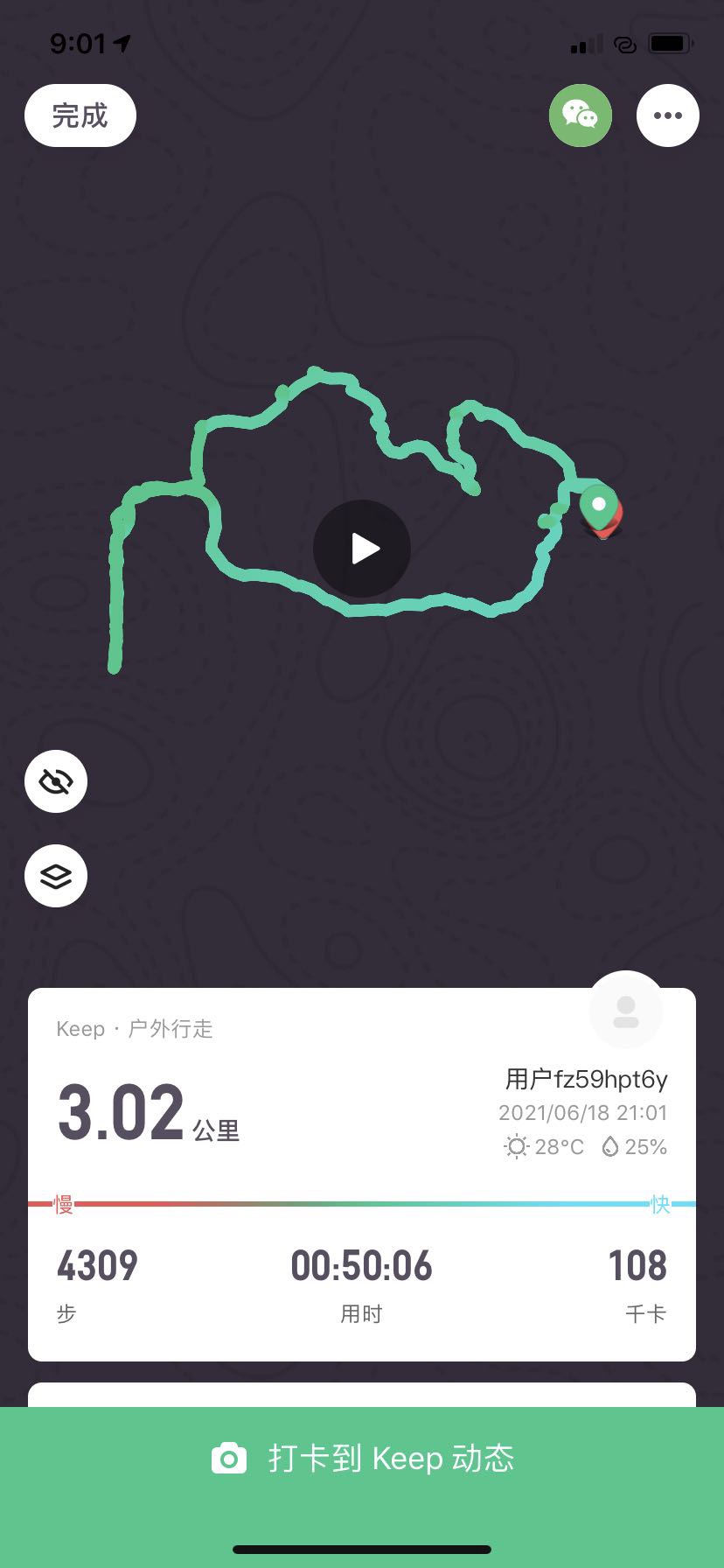Play the route track animation
Screen dimensions: 724x1568
(x=362, y=549)
